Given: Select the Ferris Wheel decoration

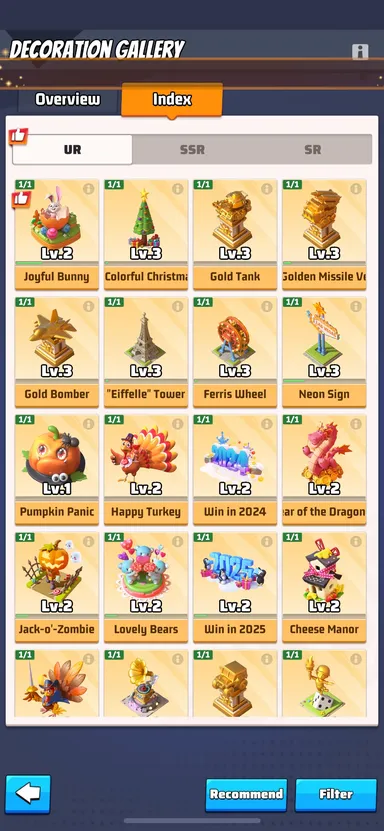Looking at the screenshot, I should pyautogui.click(x=235, y=352).
